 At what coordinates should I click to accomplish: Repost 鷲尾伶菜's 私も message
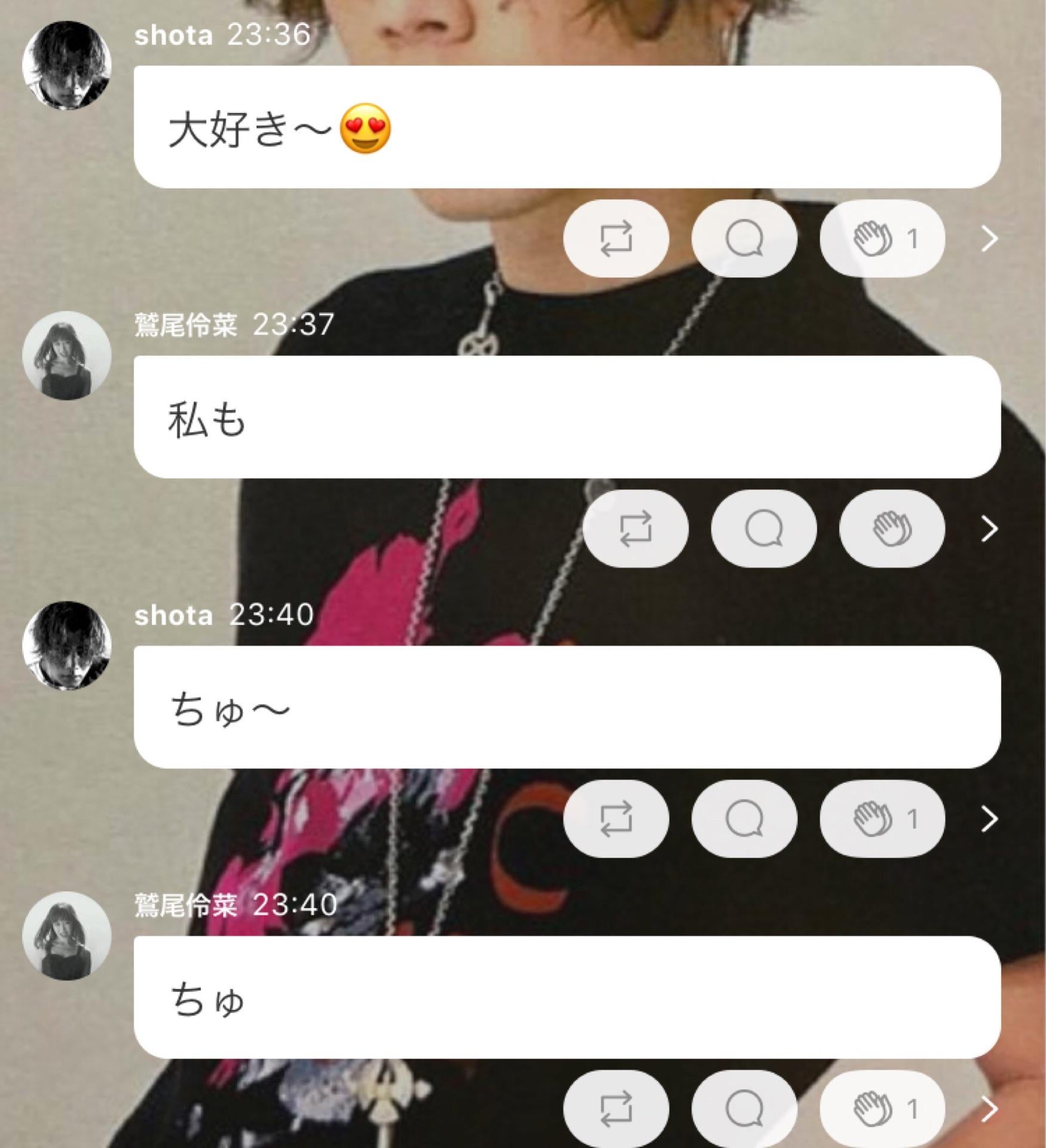click(x=635, y=529)
